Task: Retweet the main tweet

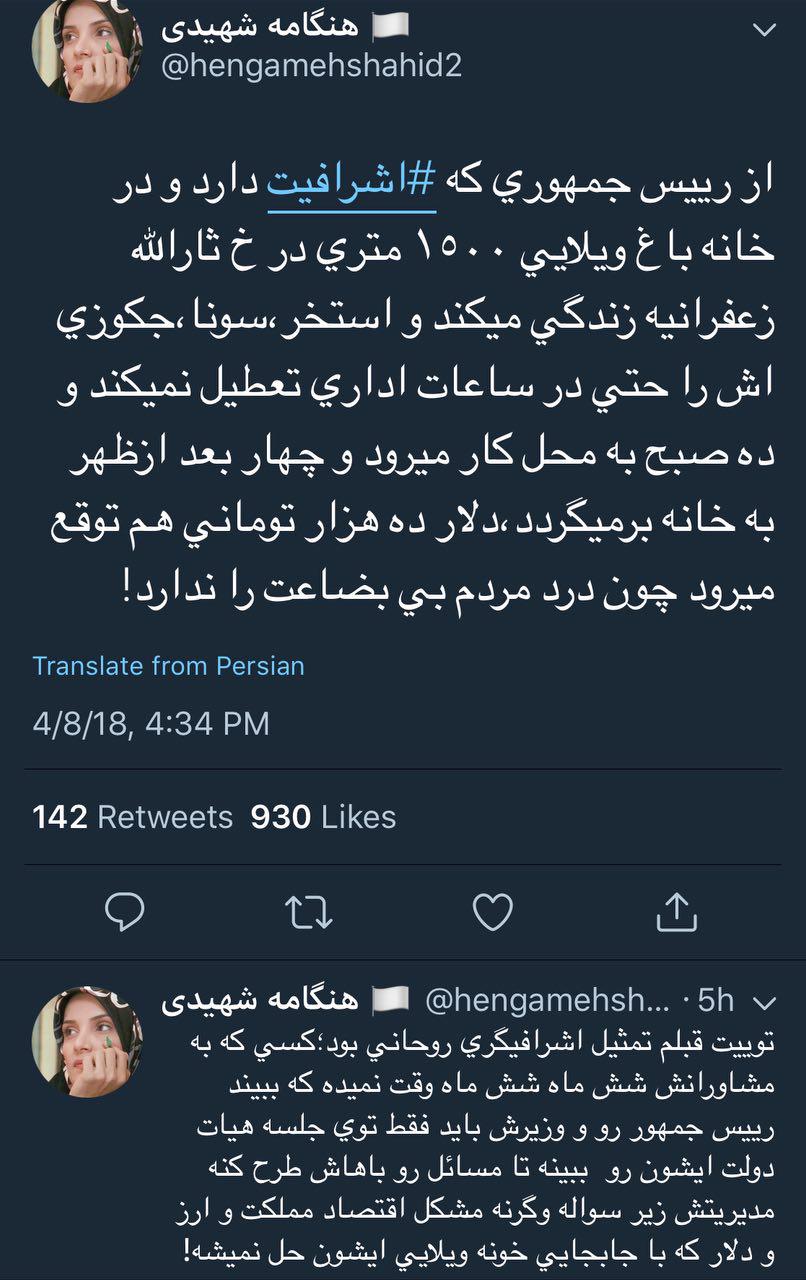Action: tap(309, 912)
